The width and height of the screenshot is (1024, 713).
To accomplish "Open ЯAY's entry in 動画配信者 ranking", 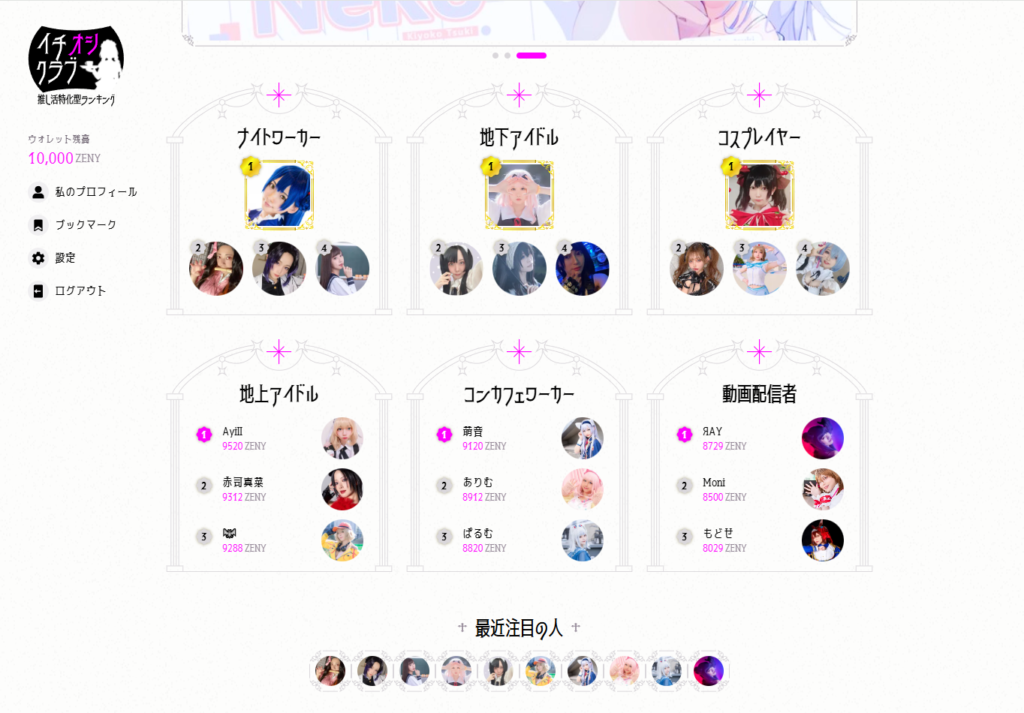I will click(759, 438).
